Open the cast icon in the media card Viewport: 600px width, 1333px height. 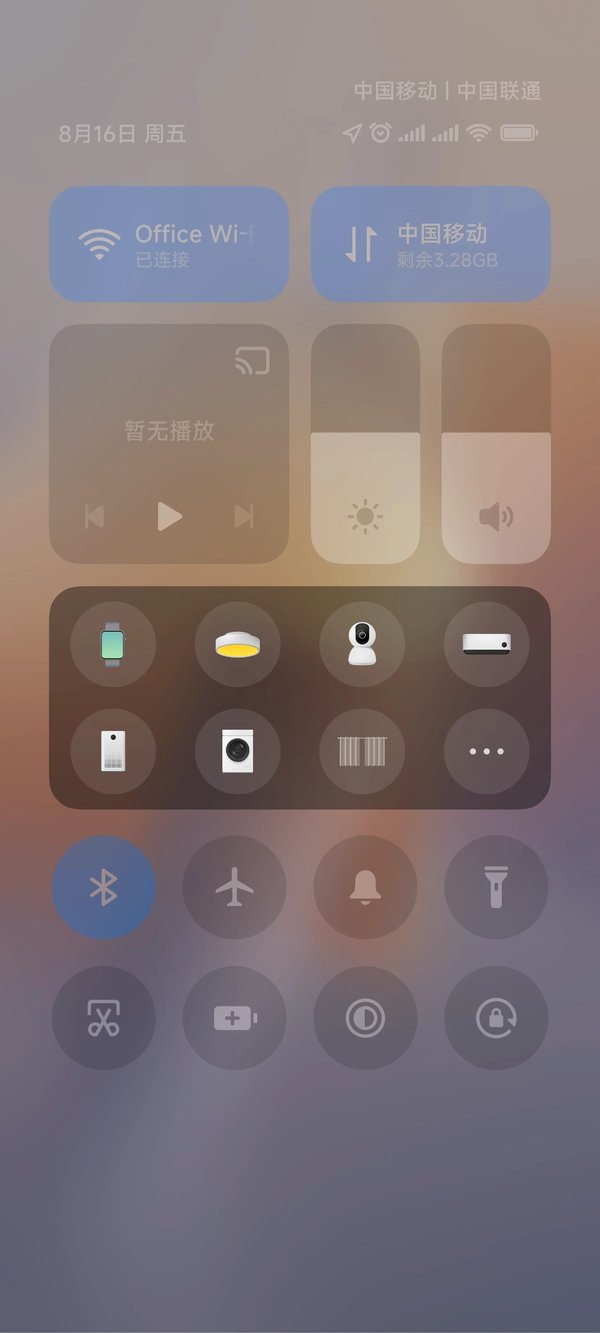click(x=252, y=361)
